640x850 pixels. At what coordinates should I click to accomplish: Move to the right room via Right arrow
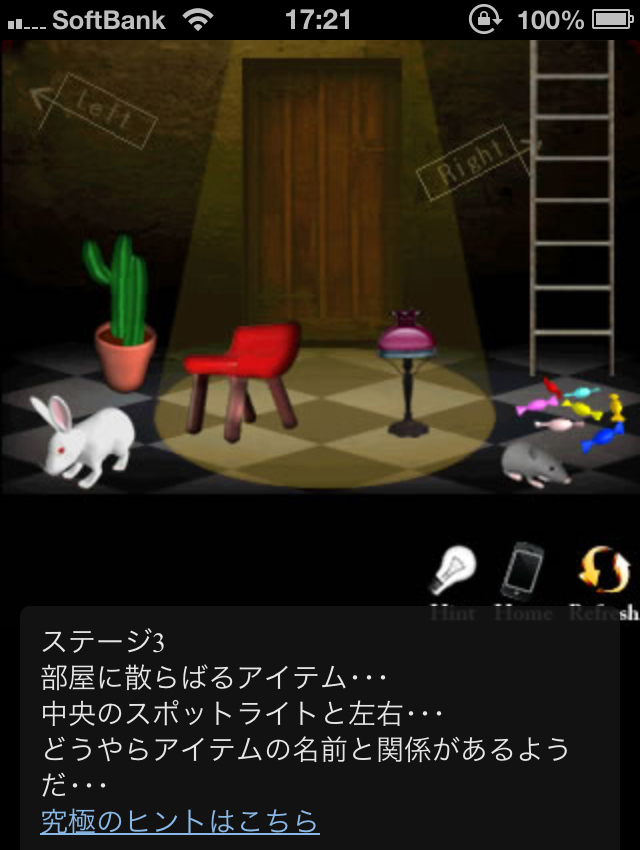(x=477, y=160)
